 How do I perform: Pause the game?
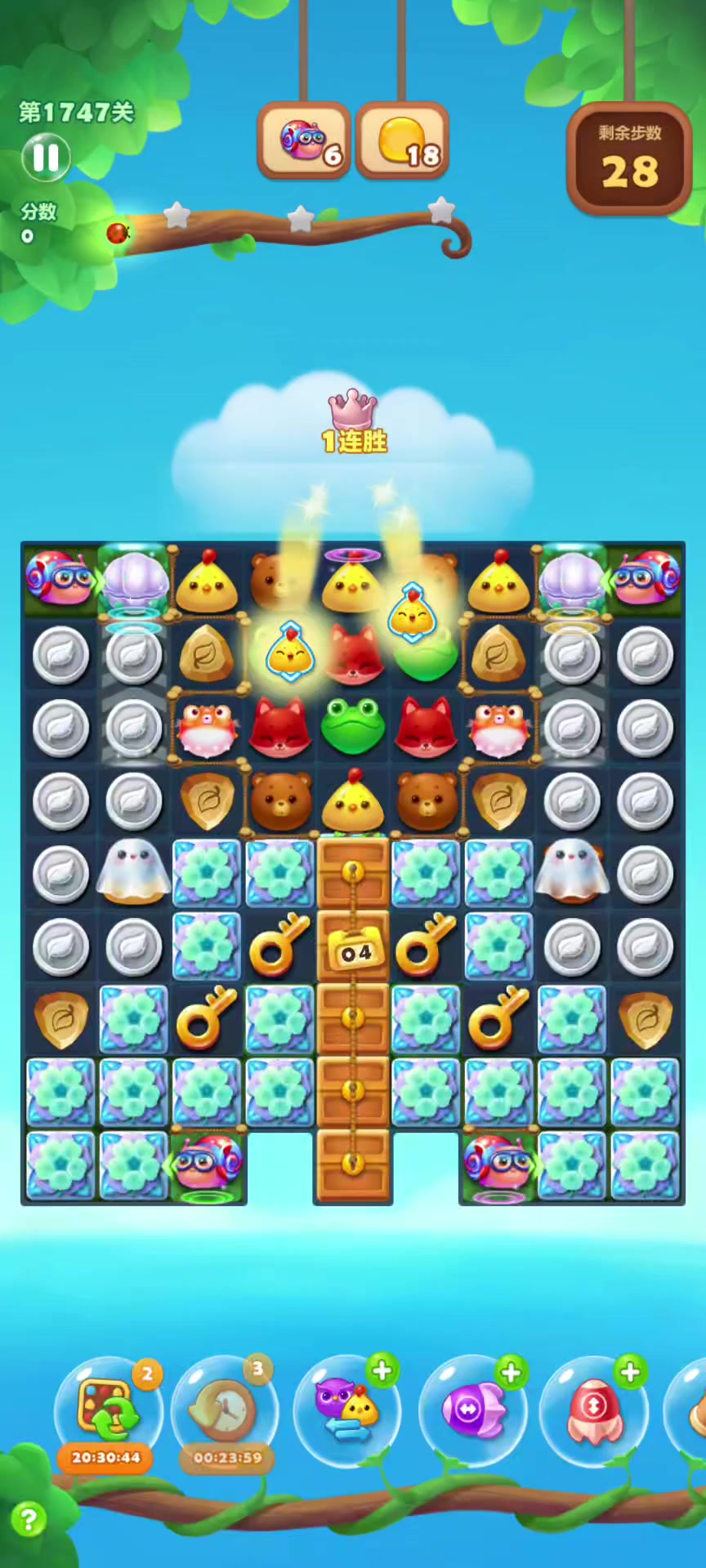(46, 158)
